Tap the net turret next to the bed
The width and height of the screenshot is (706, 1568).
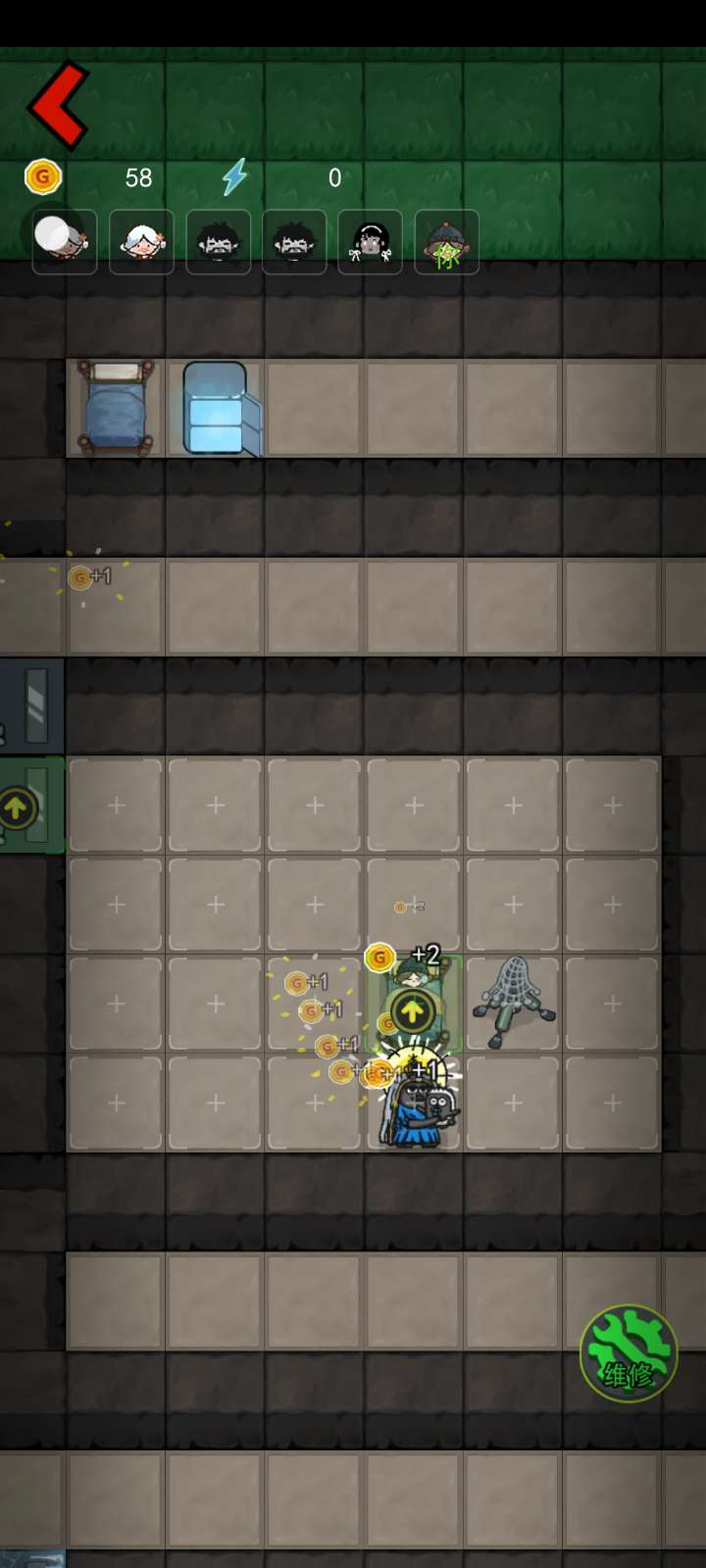514,1002
